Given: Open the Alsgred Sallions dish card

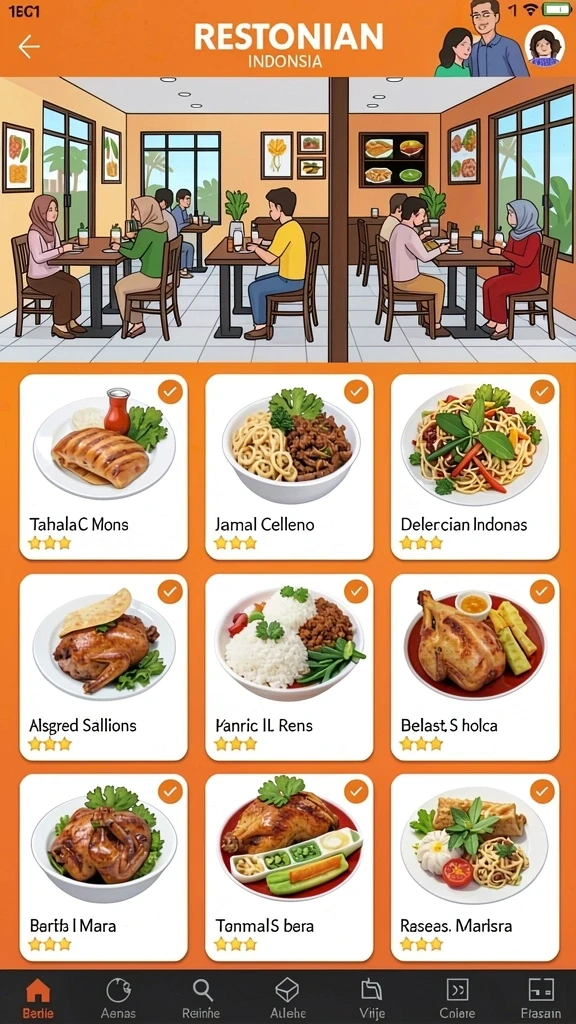Looking at the screenshot, I should click(x=104, y=667).
